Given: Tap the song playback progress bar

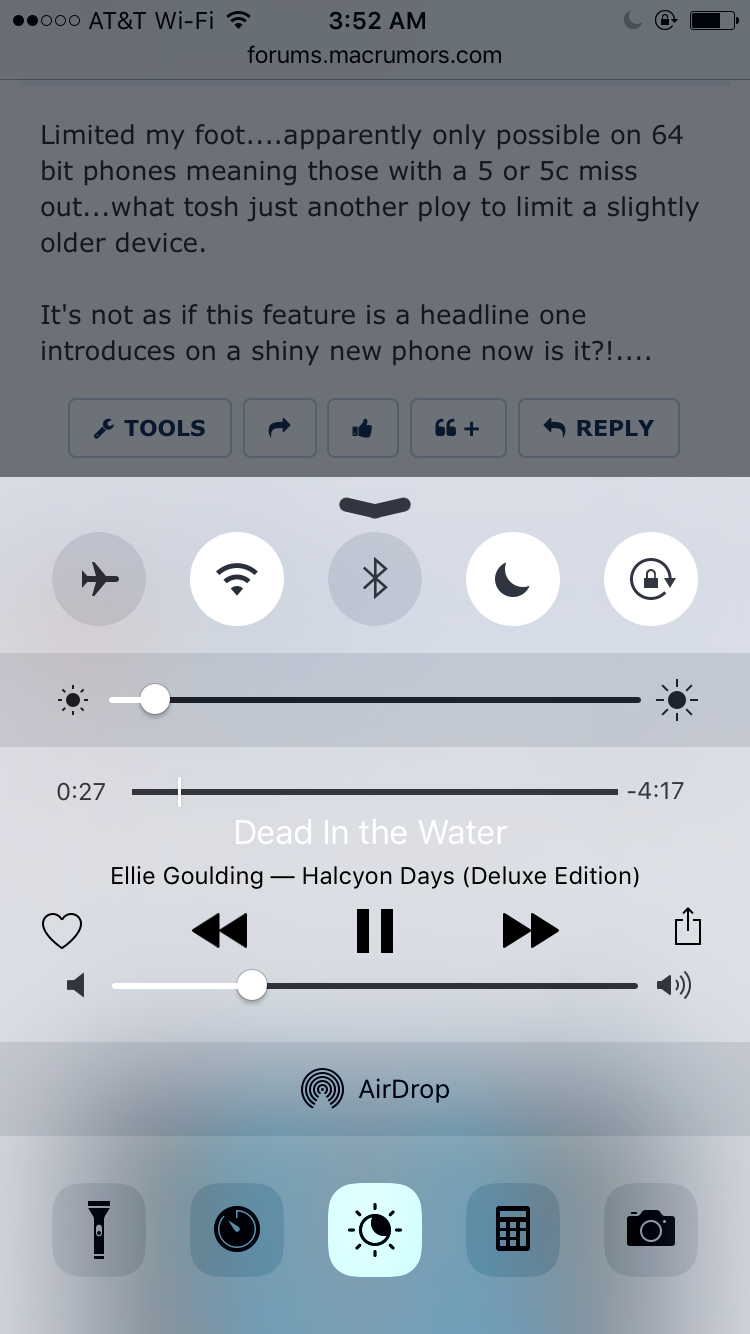Looking at the screenshot, I should (x=375, y=792).
